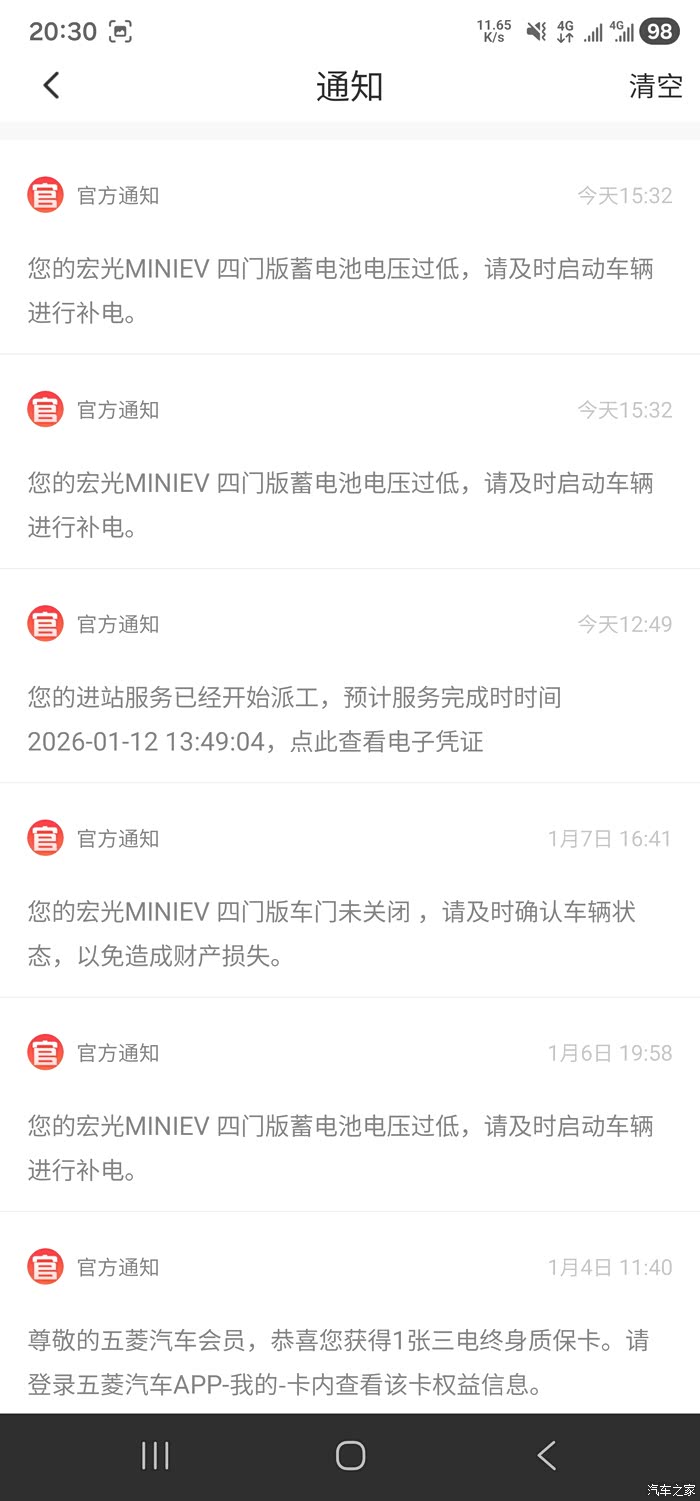Open the 1月7日 16:41 车门未关闭 notification
The width and height of the screenshot is (700, 1501).
coord(350,932)
